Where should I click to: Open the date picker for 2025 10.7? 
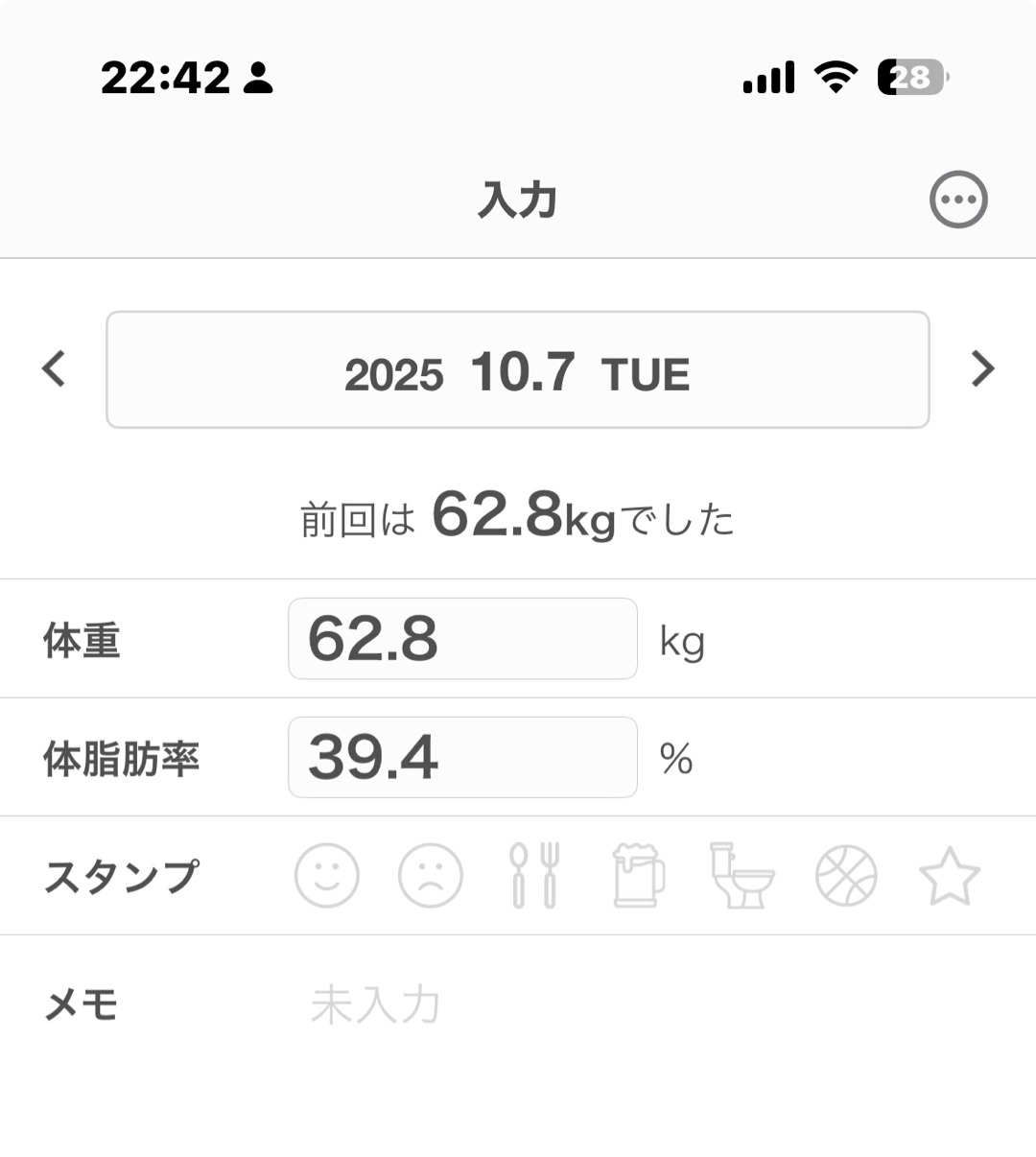pyautogui.click(x=517, y=369)
